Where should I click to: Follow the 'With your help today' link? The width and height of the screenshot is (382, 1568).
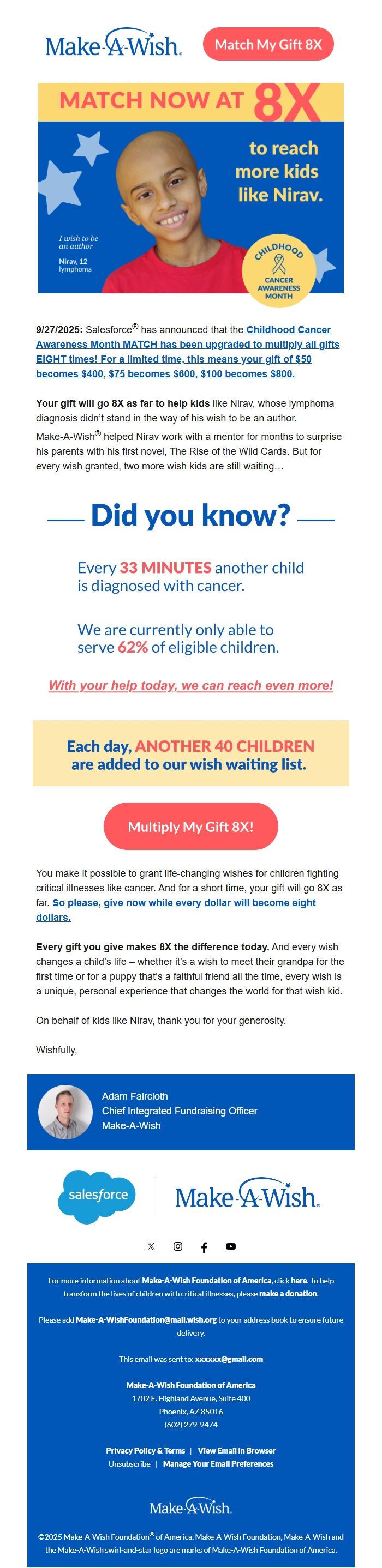[190, 685]
